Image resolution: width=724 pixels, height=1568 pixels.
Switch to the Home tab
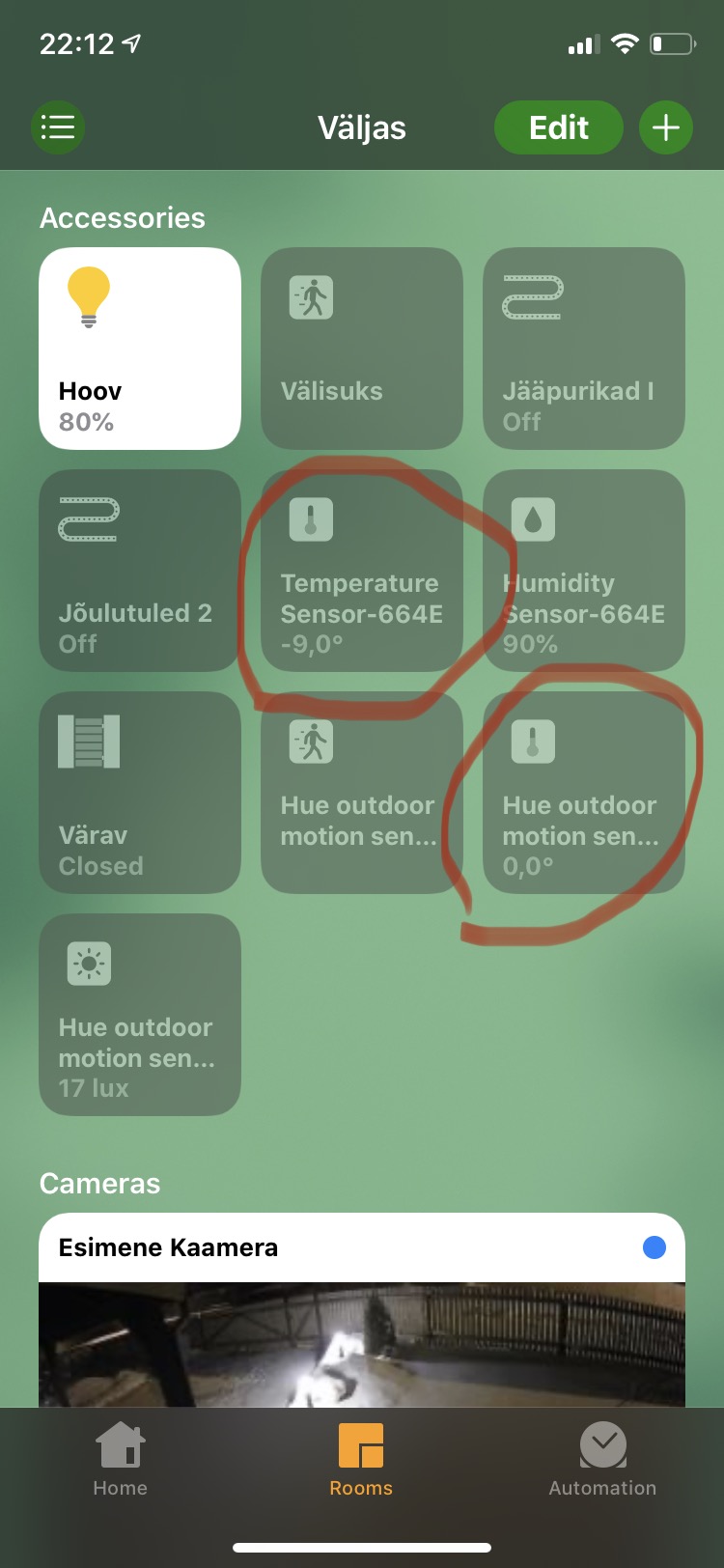[x=121, y=1460]
